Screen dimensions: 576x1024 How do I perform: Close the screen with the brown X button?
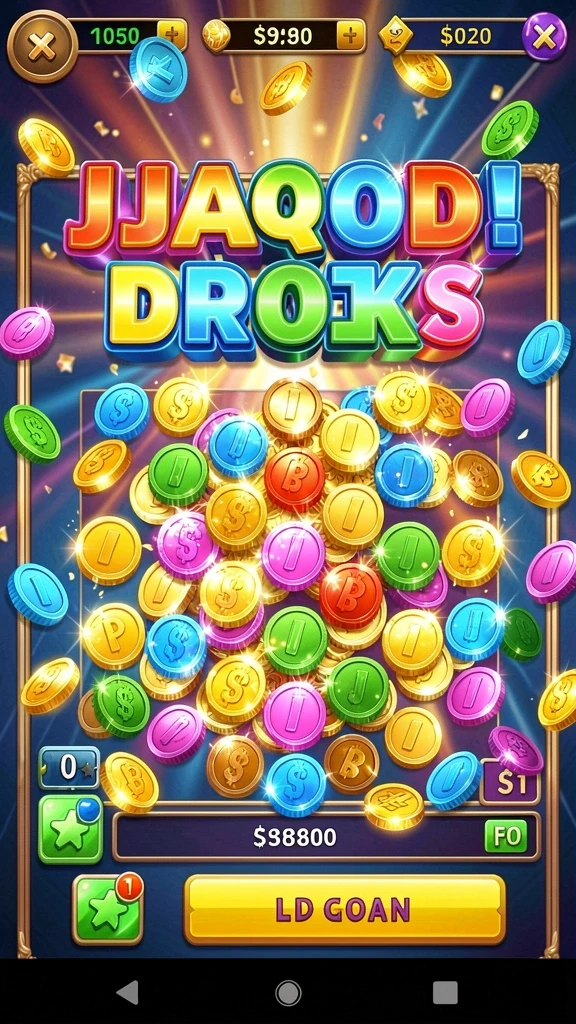[42, 46]
